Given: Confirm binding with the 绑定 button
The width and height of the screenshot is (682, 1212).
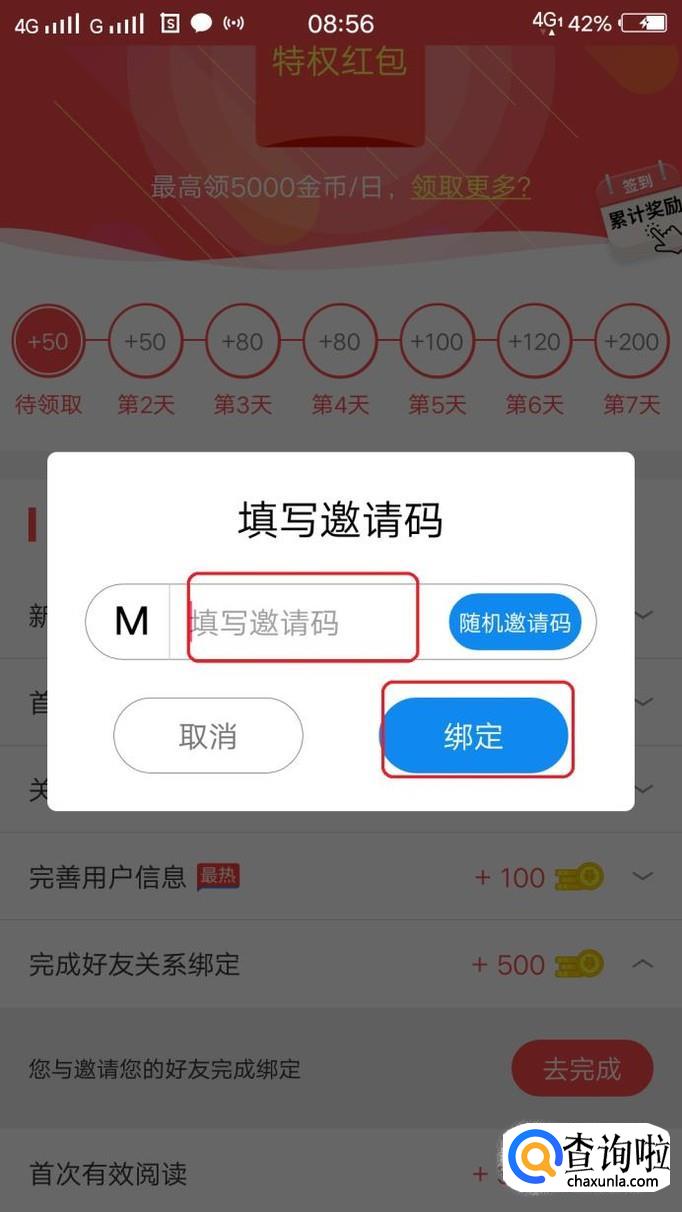Looking at the screenshot, I should pyautogui.click(x=474, y=736).
